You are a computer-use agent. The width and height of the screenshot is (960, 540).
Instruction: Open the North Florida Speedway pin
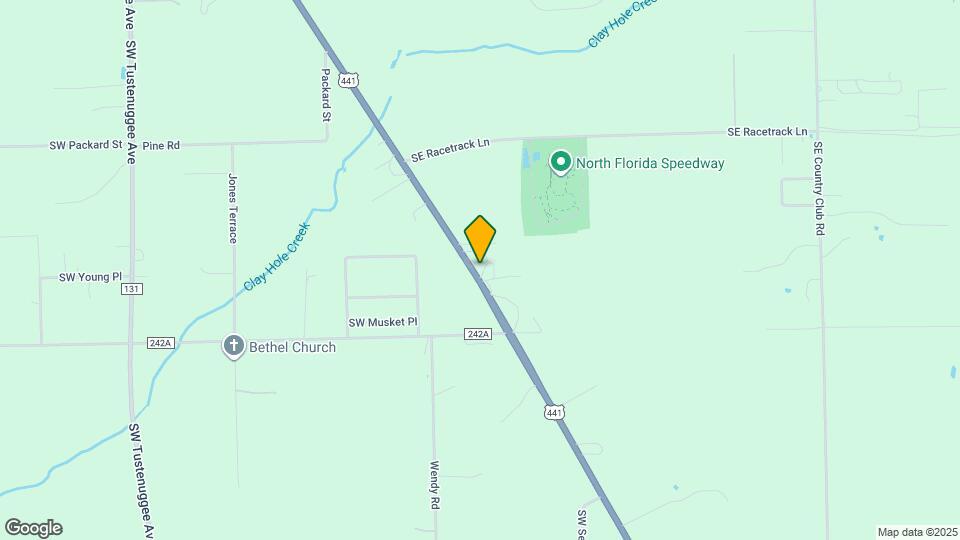pos(561,161)
